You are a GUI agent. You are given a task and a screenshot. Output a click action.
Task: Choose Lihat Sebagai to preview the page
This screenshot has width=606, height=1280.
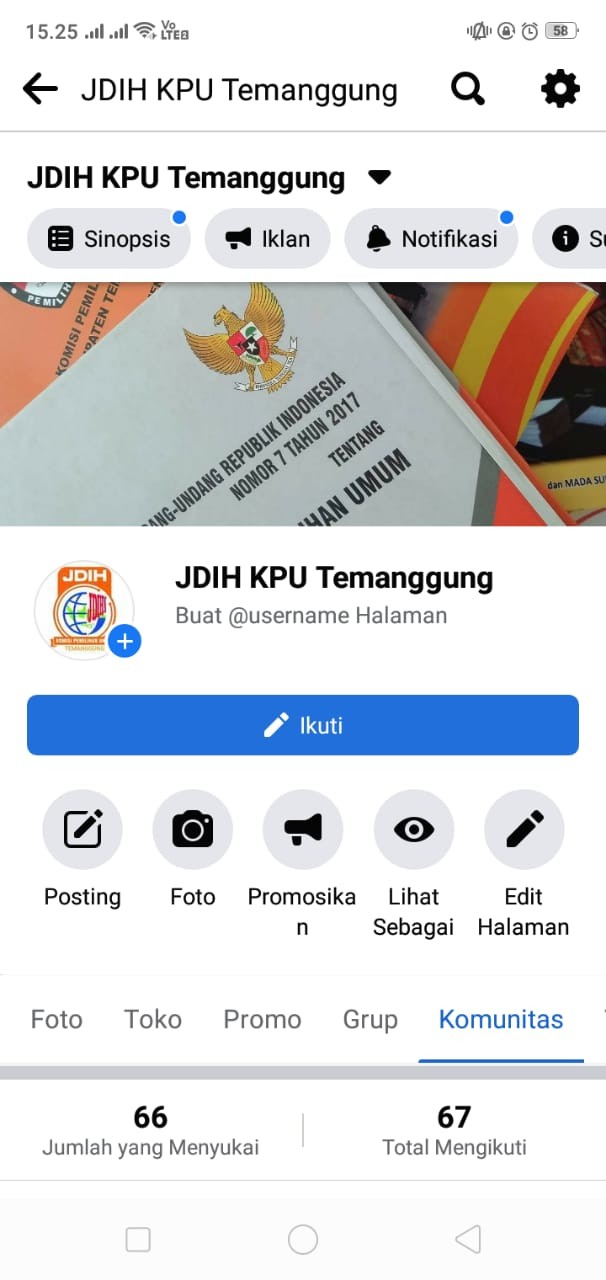(x=413, y=830)
